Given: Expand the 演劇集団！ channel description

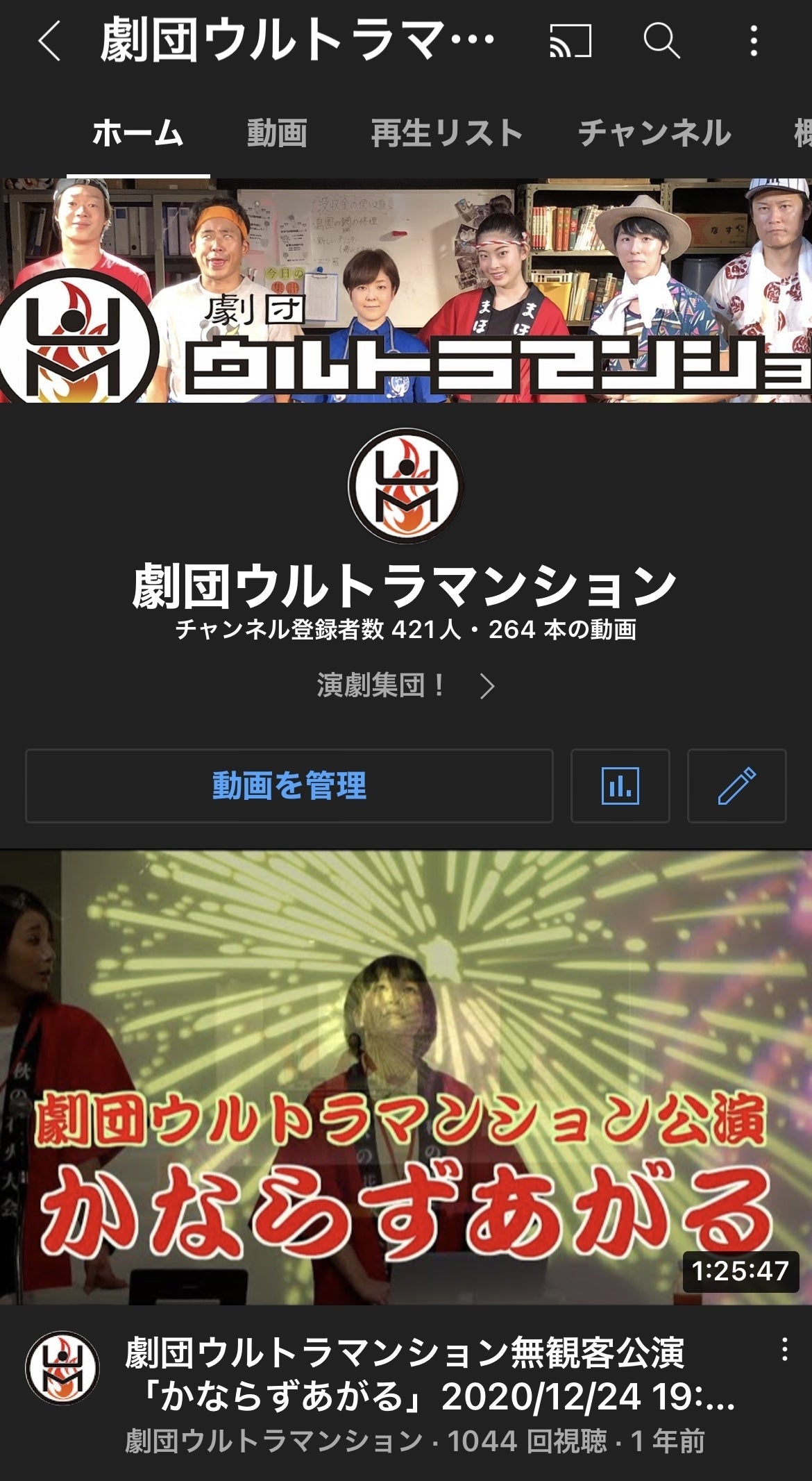Looking at the screenshot, I should click(x=405, y=686).
